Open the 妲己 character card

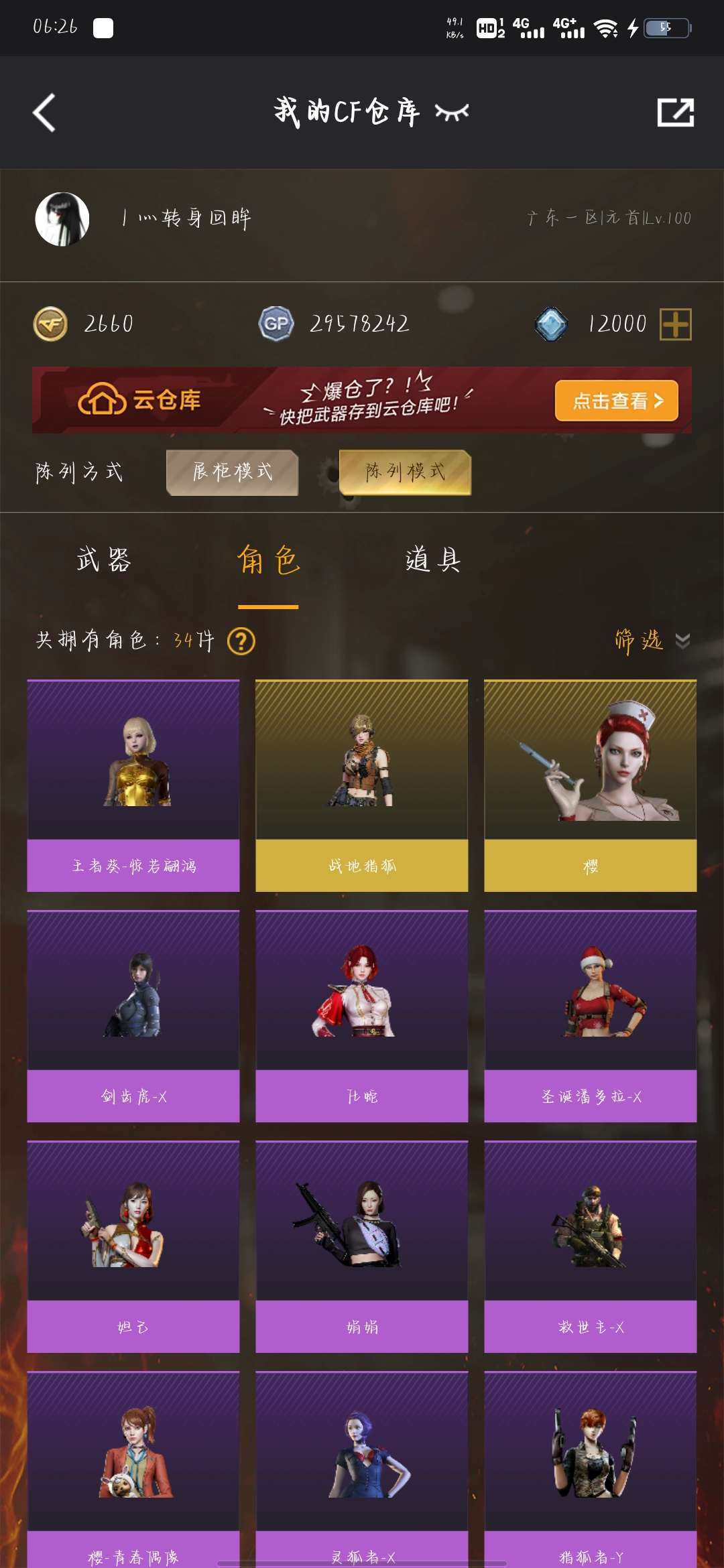coord(133,1247)
